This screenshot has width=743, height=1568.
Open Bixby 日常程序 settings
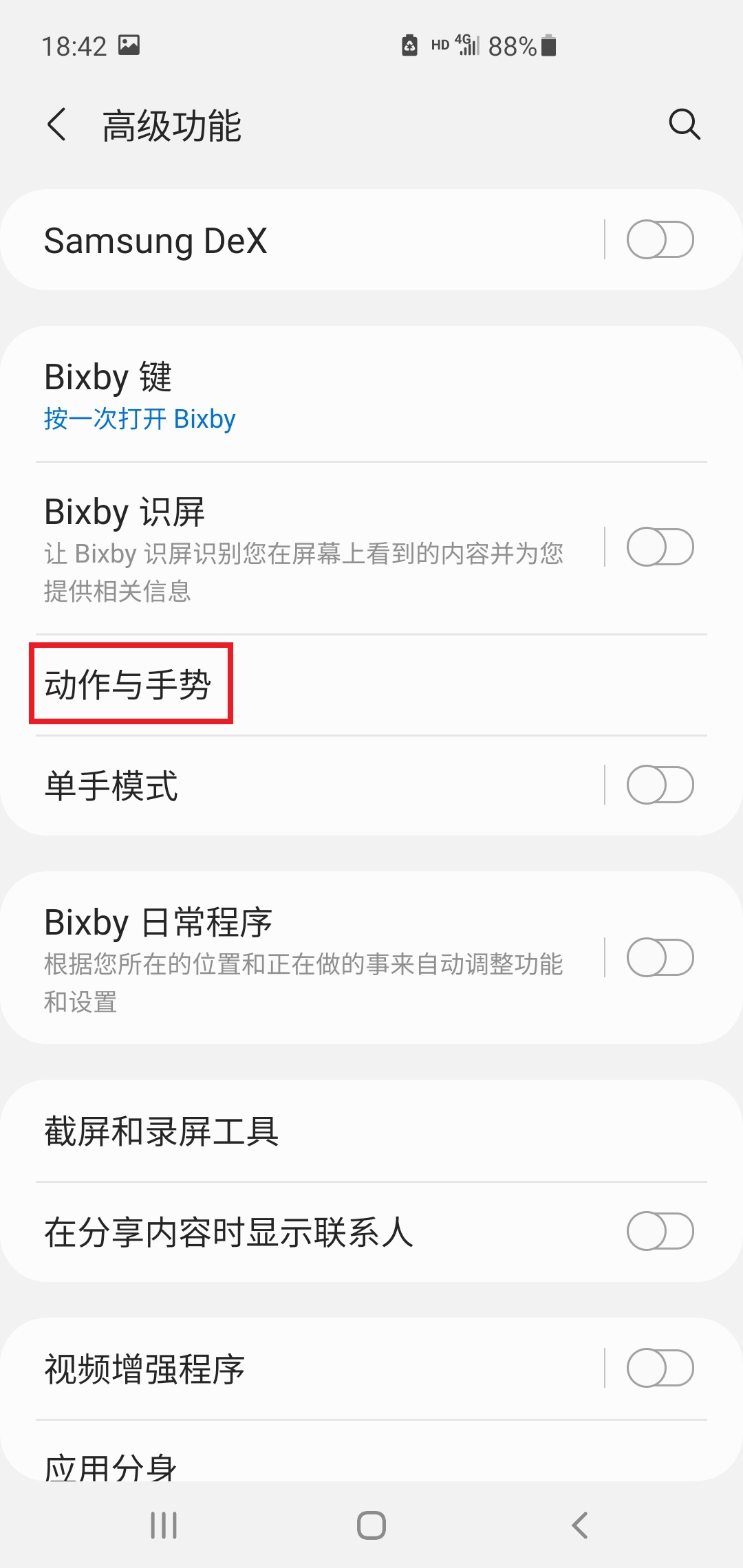point(303,958)
